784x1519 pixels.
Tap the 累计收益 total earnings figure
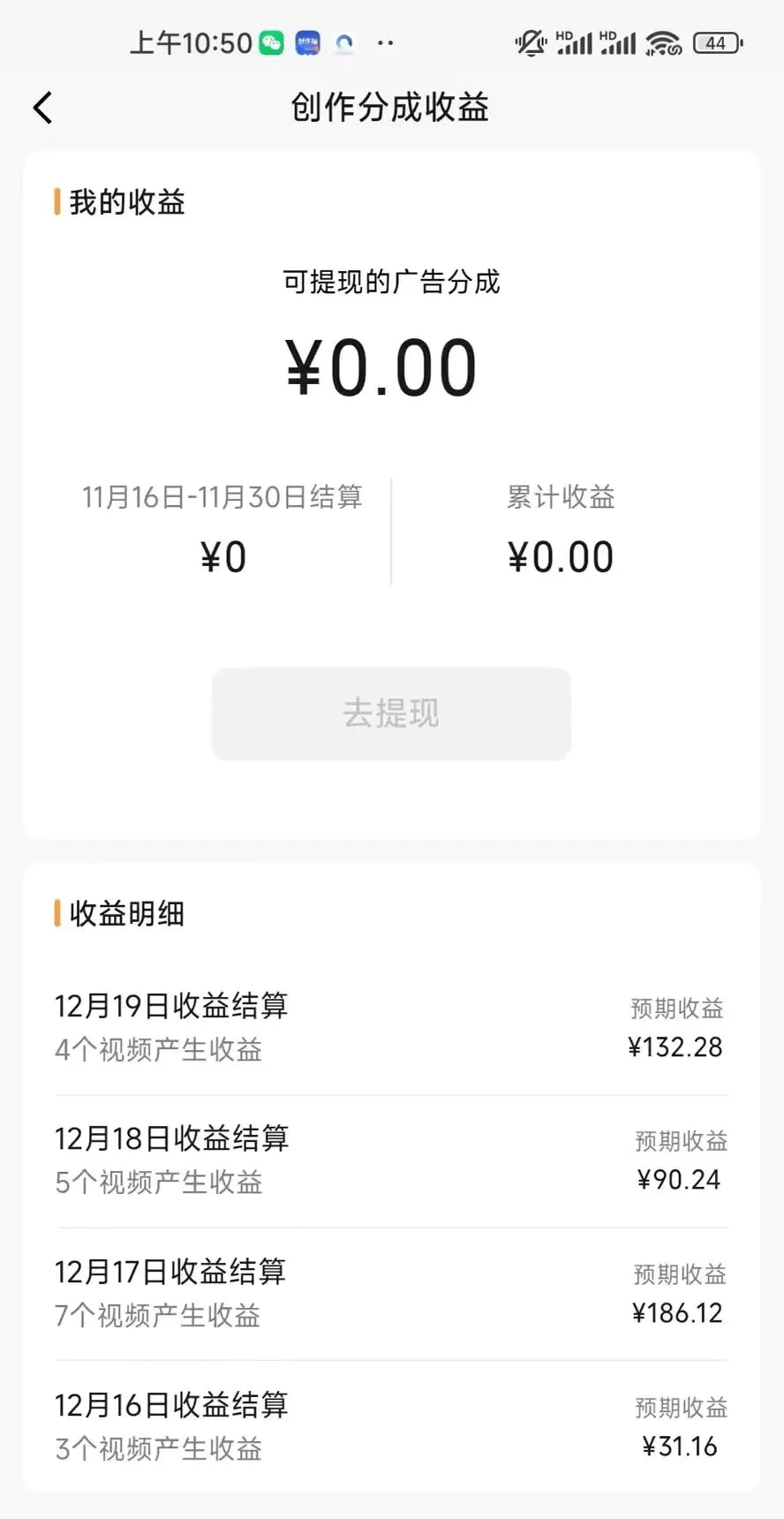point(561,555)
